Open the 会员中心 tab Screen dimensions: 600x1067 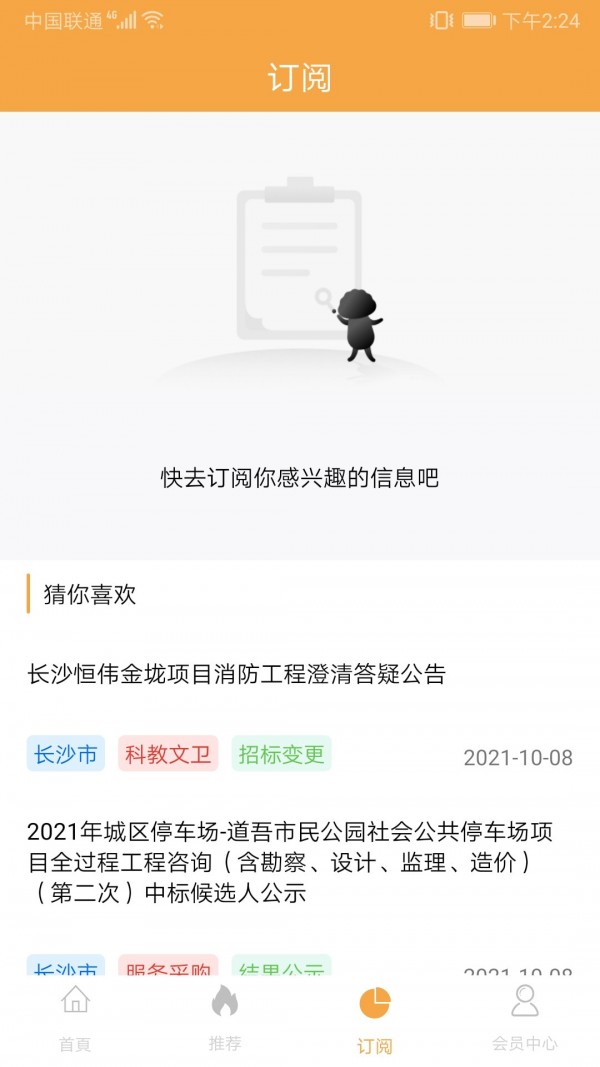click(525, 1018)
